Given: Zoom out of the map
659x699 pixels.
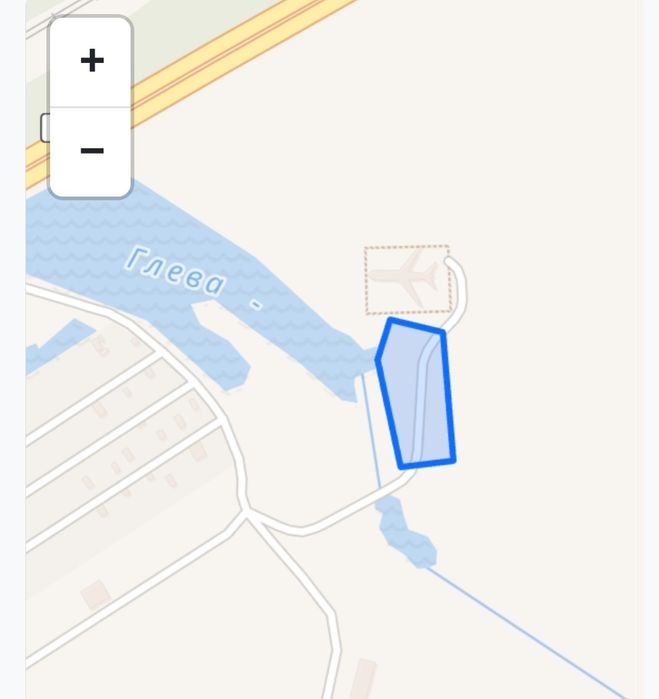Looking at the screenshot, I should tap(91, 151).
